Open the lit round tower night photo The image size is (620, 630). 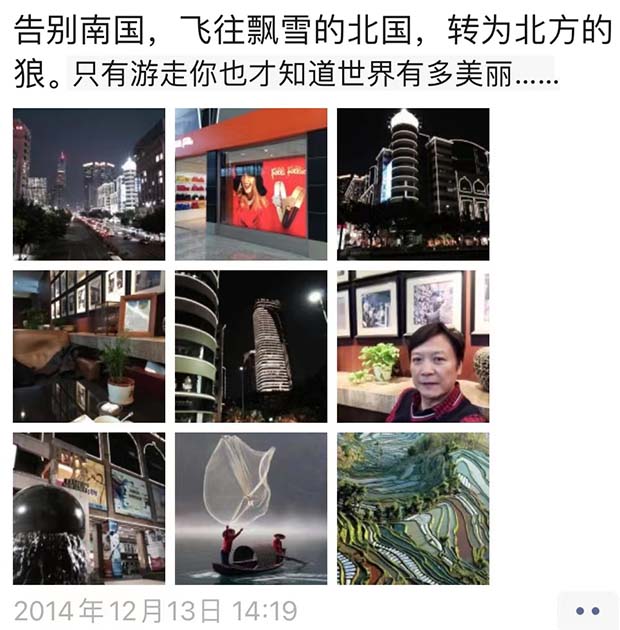click(413, 184)
